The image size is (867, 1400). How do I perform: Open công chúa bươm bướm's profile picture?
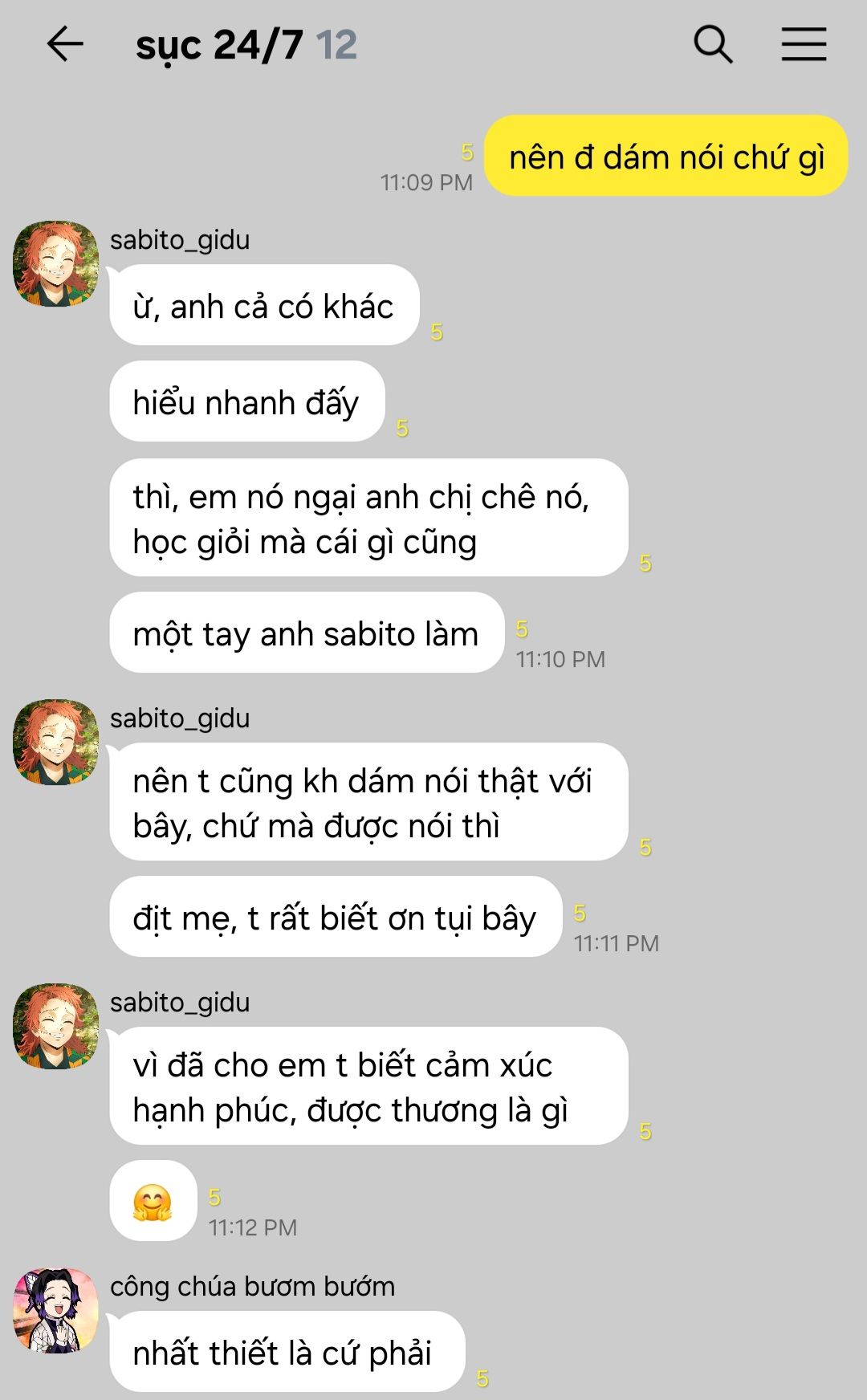55,1310
